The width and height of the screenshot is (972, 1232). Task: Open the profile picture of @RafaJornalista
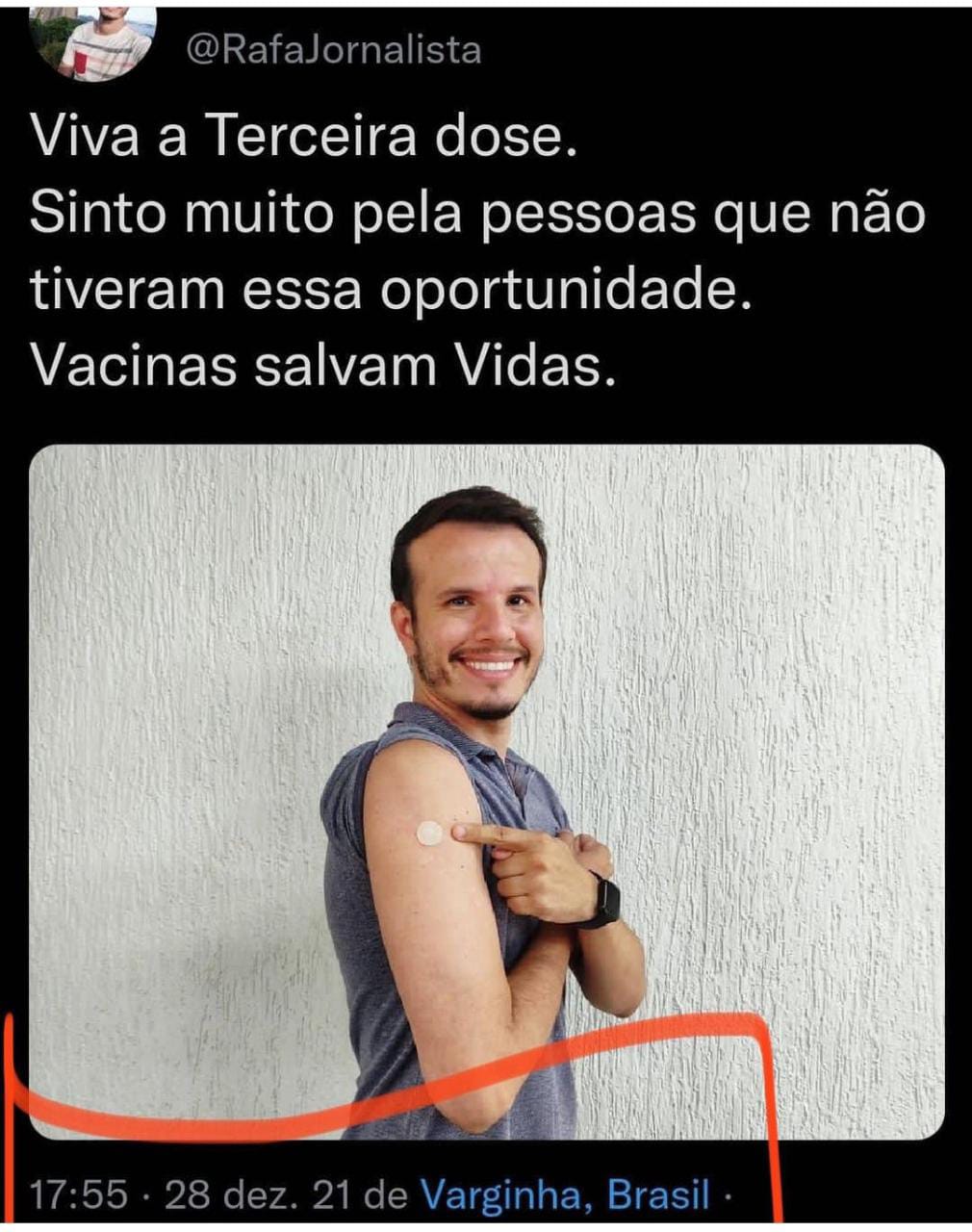click(x=93, y=40)
